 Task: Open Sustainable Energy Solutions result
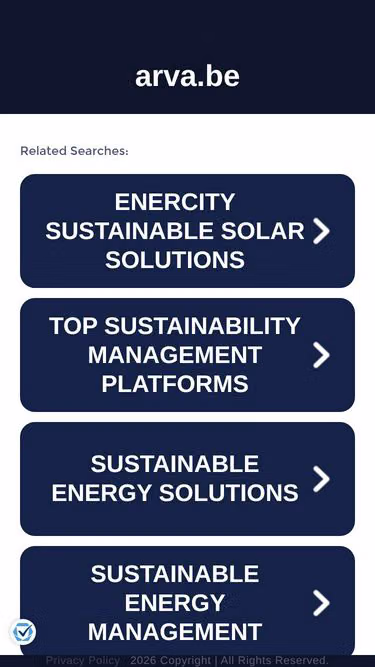pos(188,479)
